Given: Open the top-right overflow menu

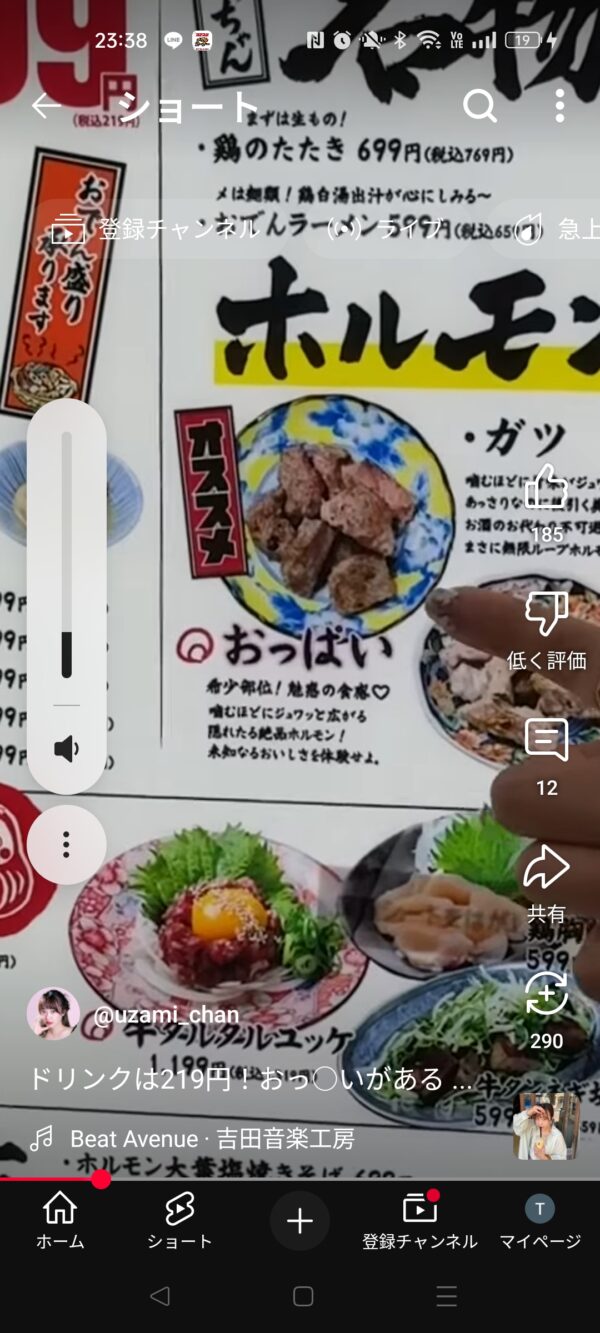Looking at the screenshot, I should 559,106.
